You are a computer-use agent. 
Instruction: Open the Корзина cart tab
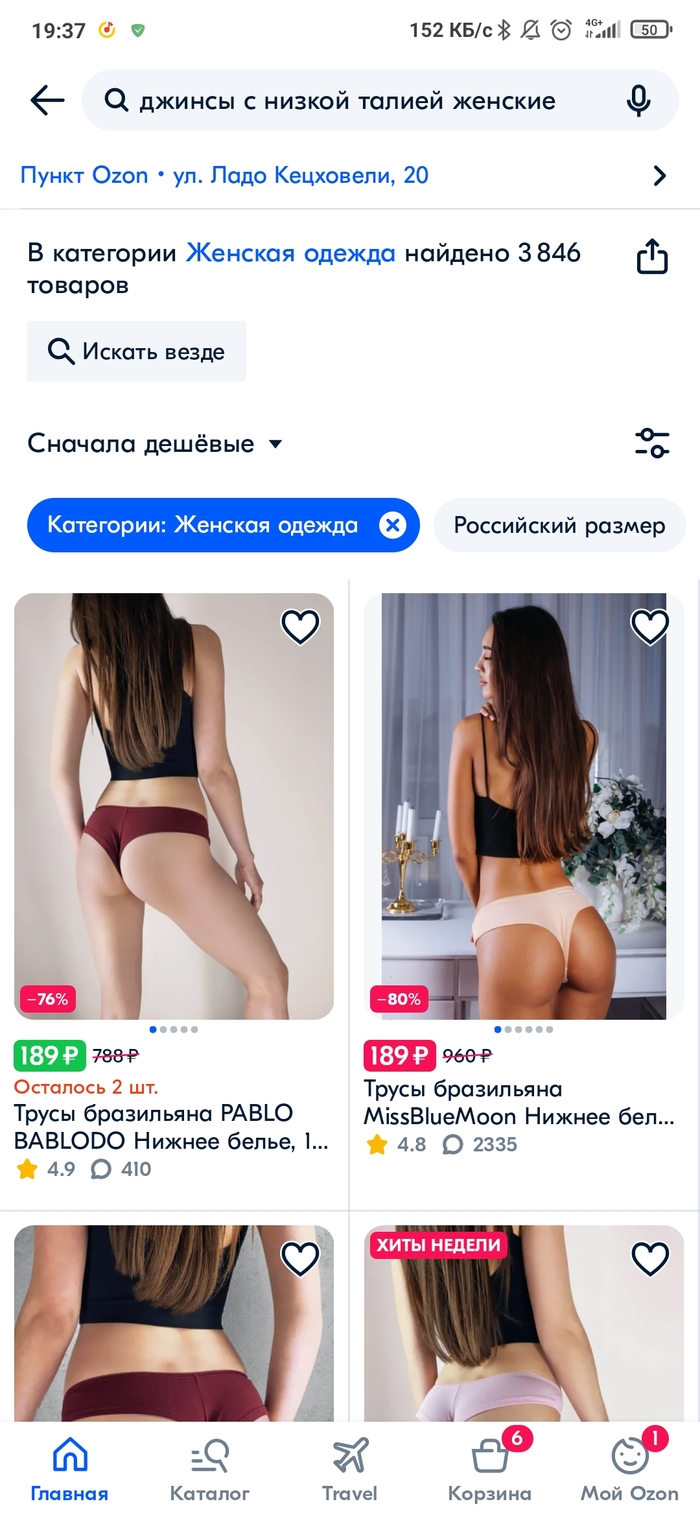click(x=490, y=1469)
